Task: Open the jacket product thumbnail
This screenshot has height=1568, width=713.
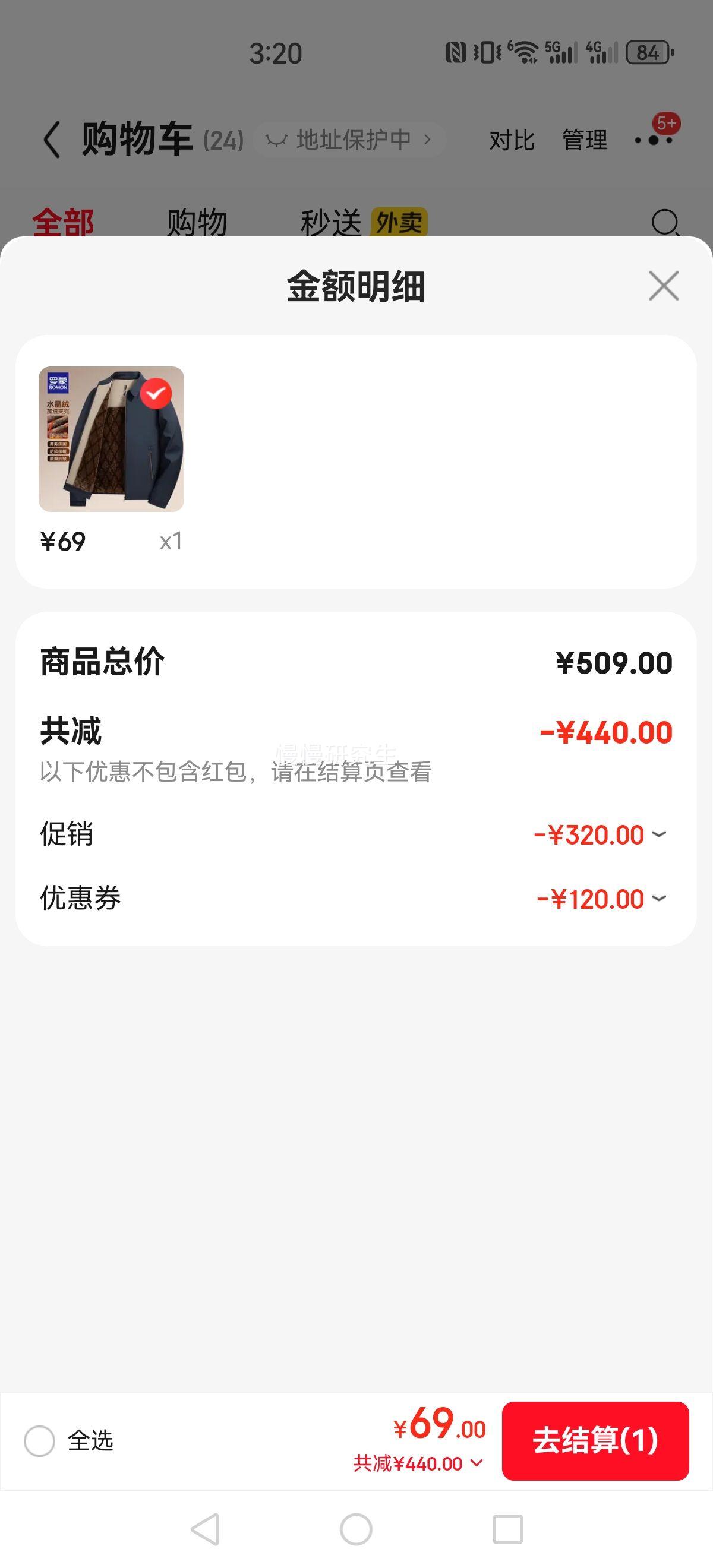Action: coord(112,439)
